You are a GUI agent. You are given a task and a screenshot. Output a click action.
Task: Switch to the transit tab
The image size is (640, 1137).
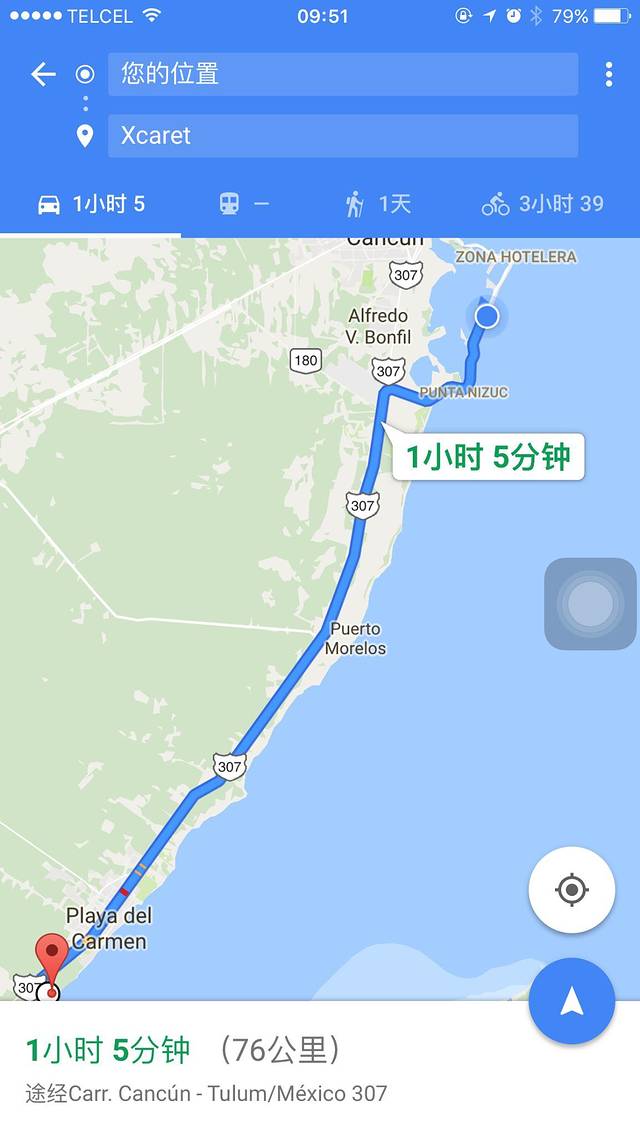[x=244, y=204]
